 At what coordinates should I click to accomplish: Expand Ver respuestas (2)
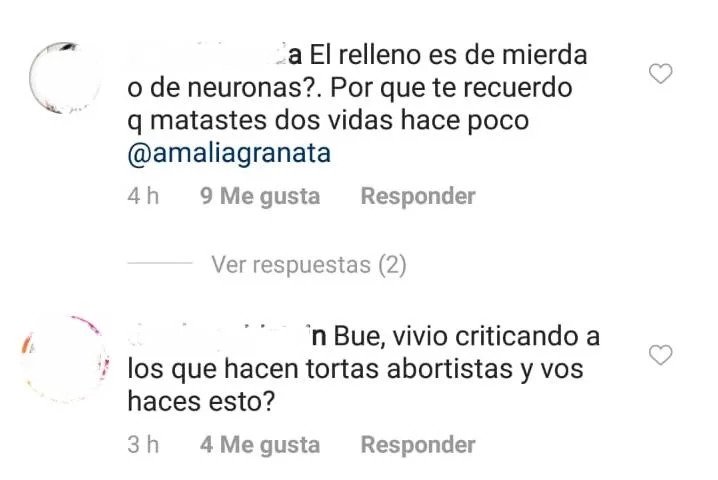[308, 265]
